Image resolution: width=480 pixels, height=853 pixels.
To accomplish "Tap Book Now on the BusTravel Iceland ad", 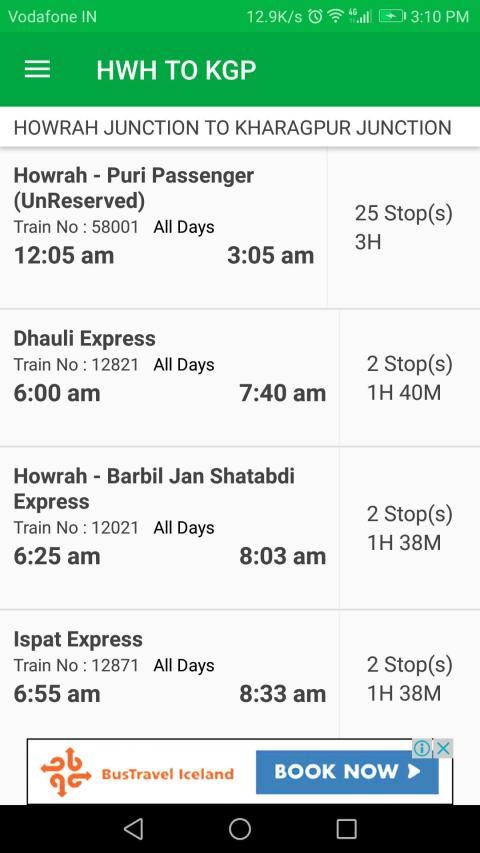I will click(347, 772).
